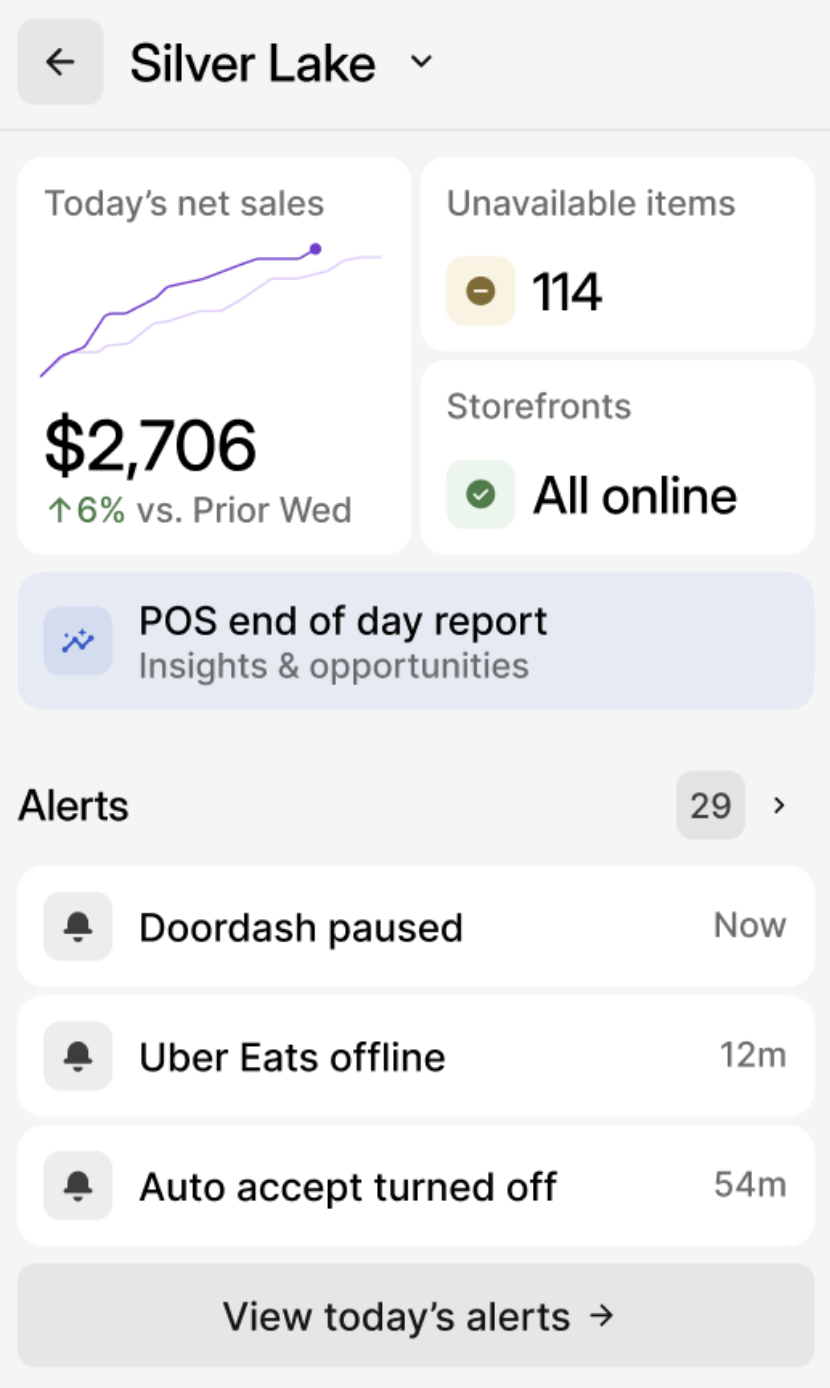Open the Uber Eats offline alert
The image size is (830, 1388).
(415, 1056)
